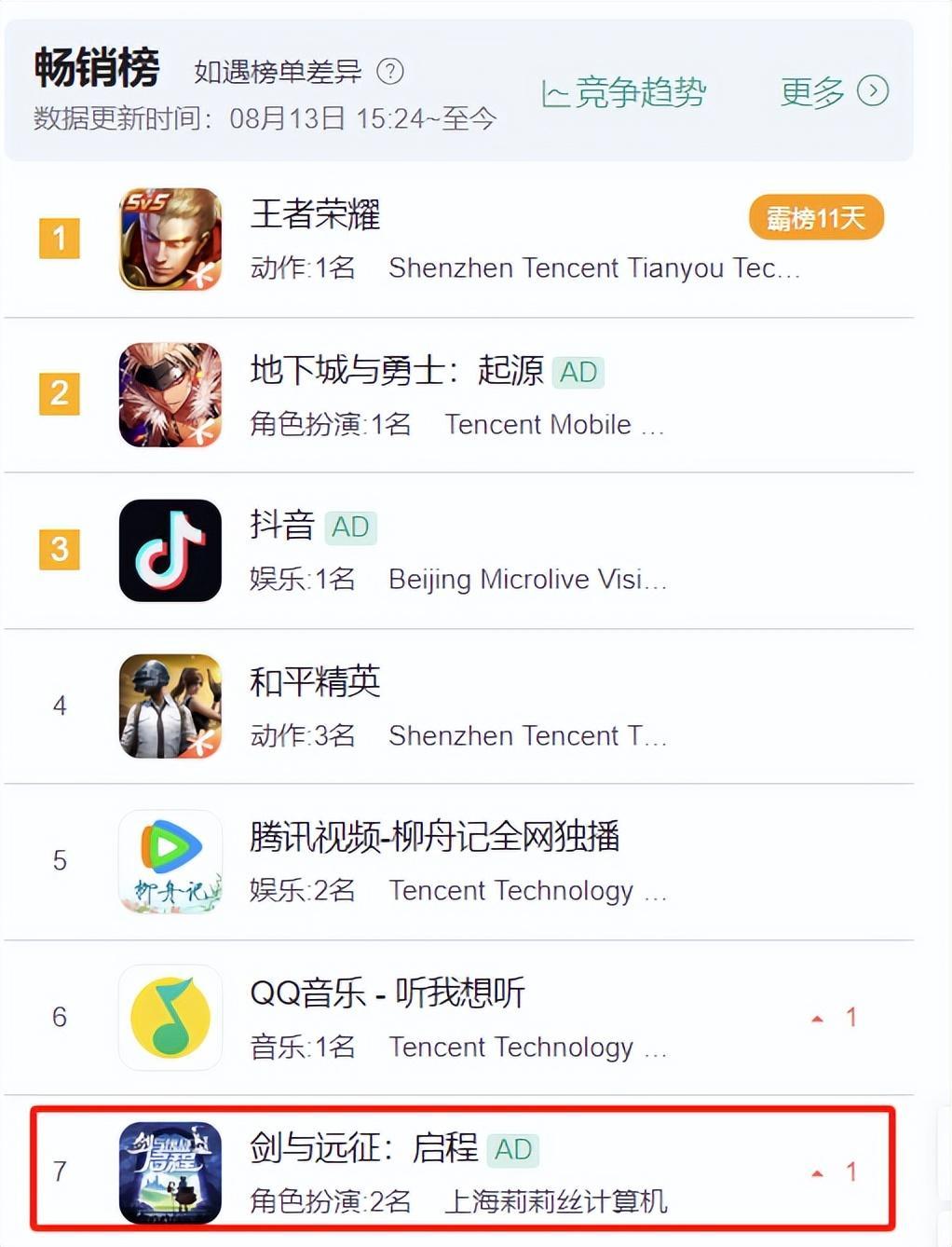Open the help icon beside 如遇榜单差异
The image size is (952, 1247).
[390, 71]
